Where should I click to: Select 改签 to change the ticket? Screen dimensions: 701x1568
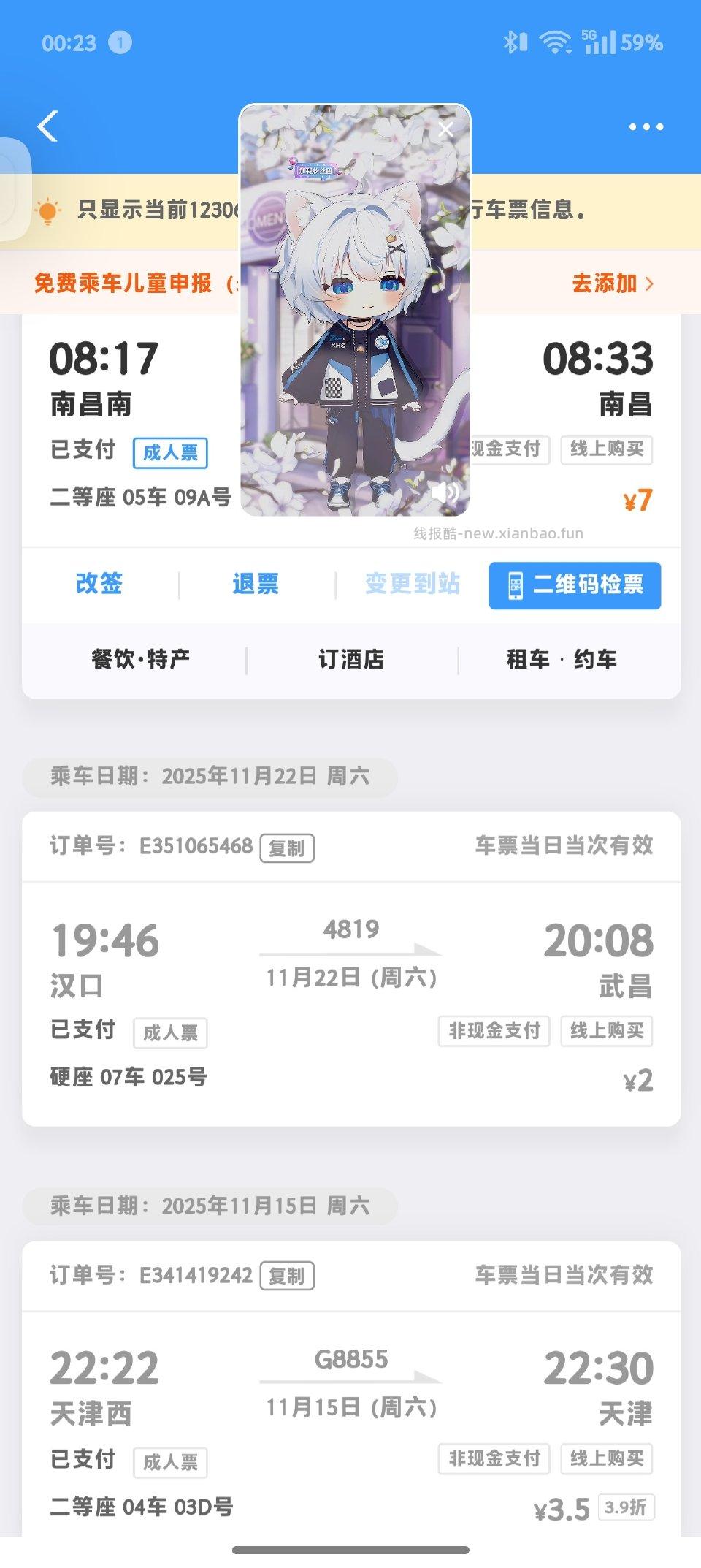coord(99,585)
